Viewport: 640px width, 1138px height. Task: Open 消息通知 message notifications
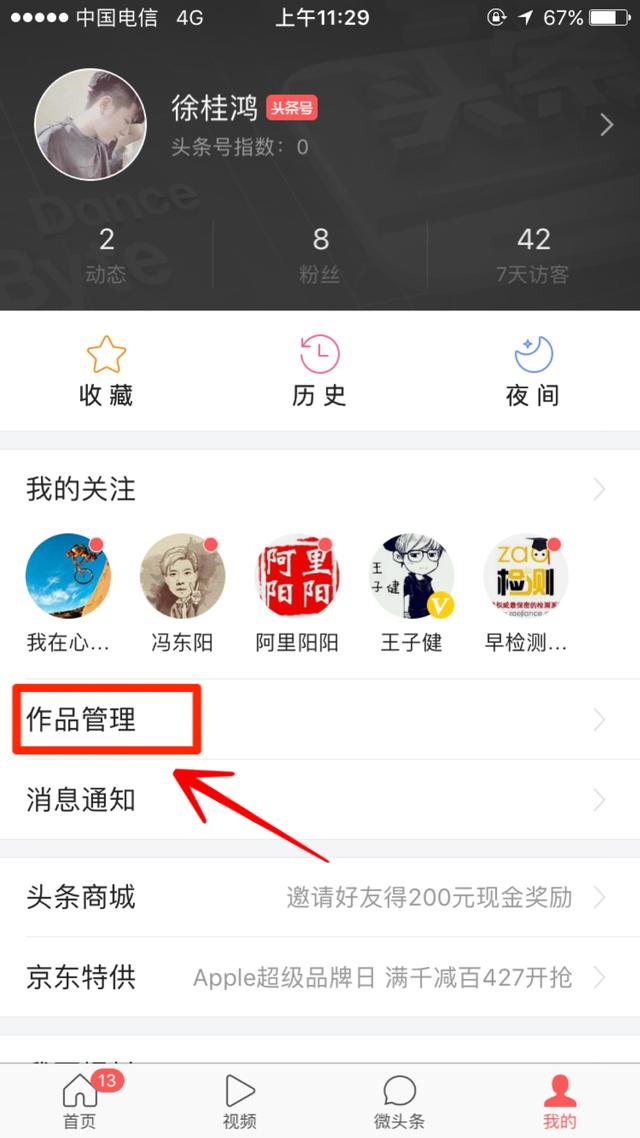pyautogui.click(x=320, y=800)
